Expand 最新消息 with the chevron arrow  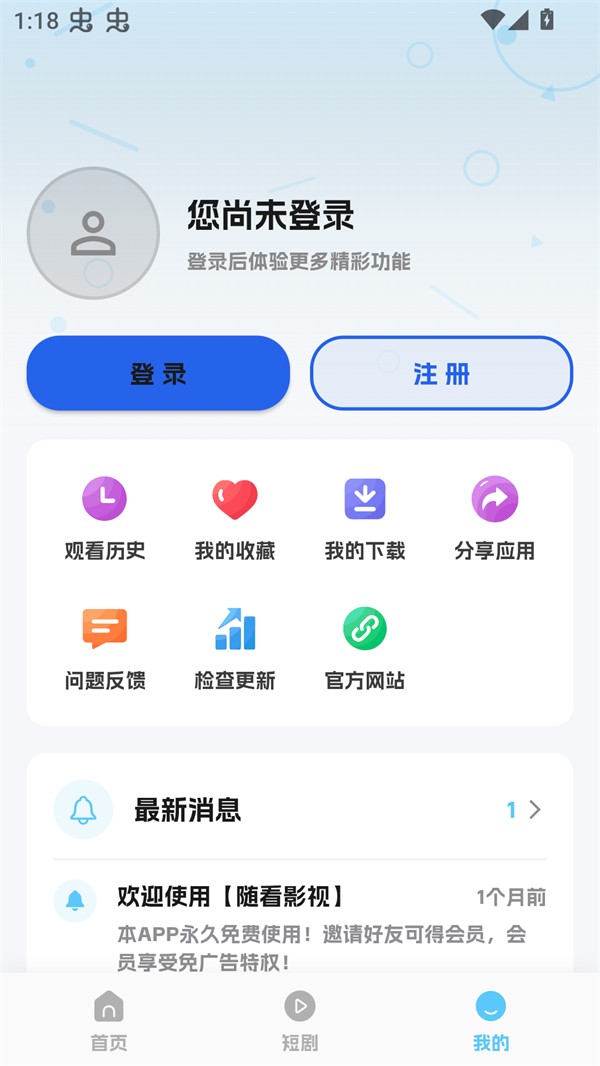click(x=535, y=810)
